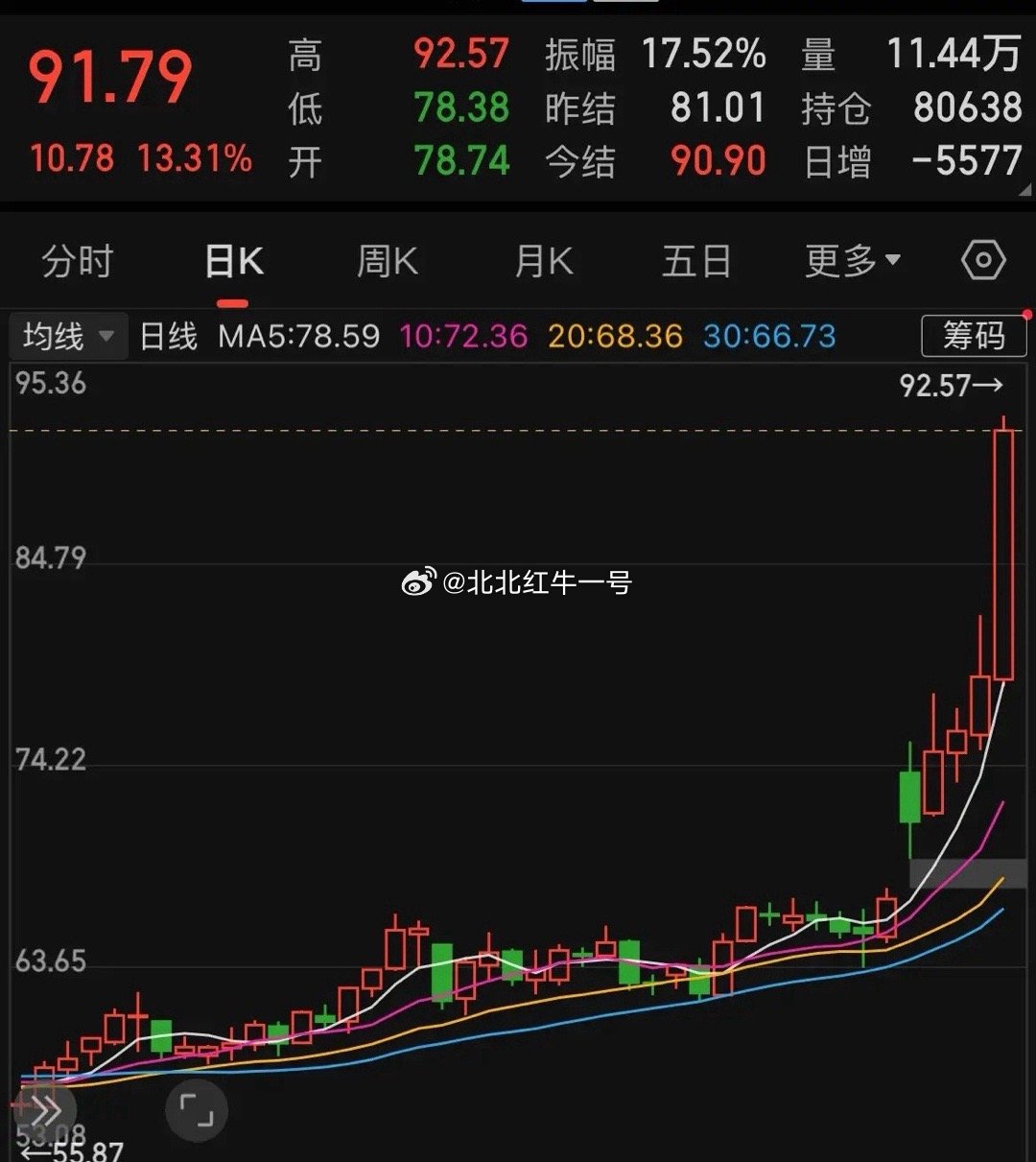Toggle the MA5 moving average line

[x=297, y=336]
